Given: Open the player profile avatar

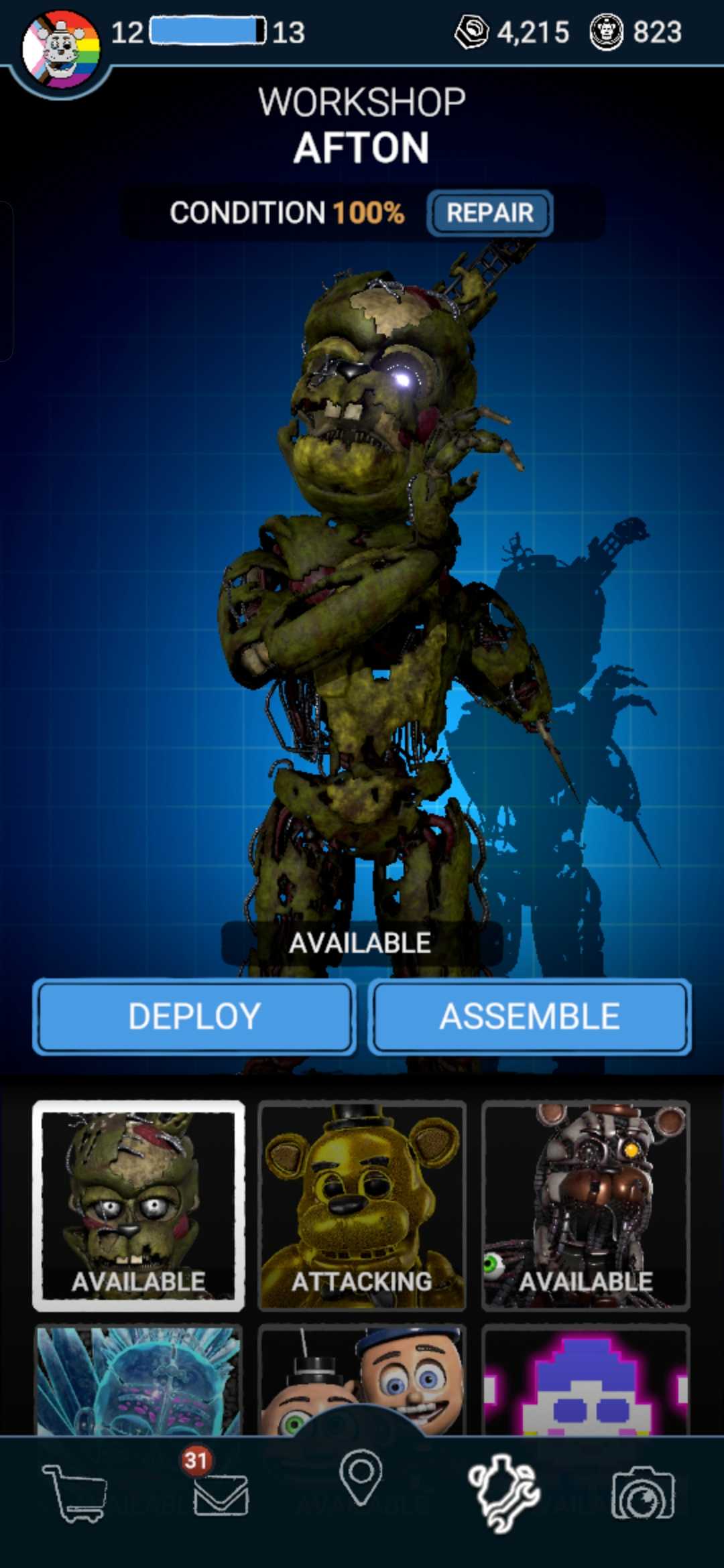Looking at the screenshot, I should [x=61, y=50].
